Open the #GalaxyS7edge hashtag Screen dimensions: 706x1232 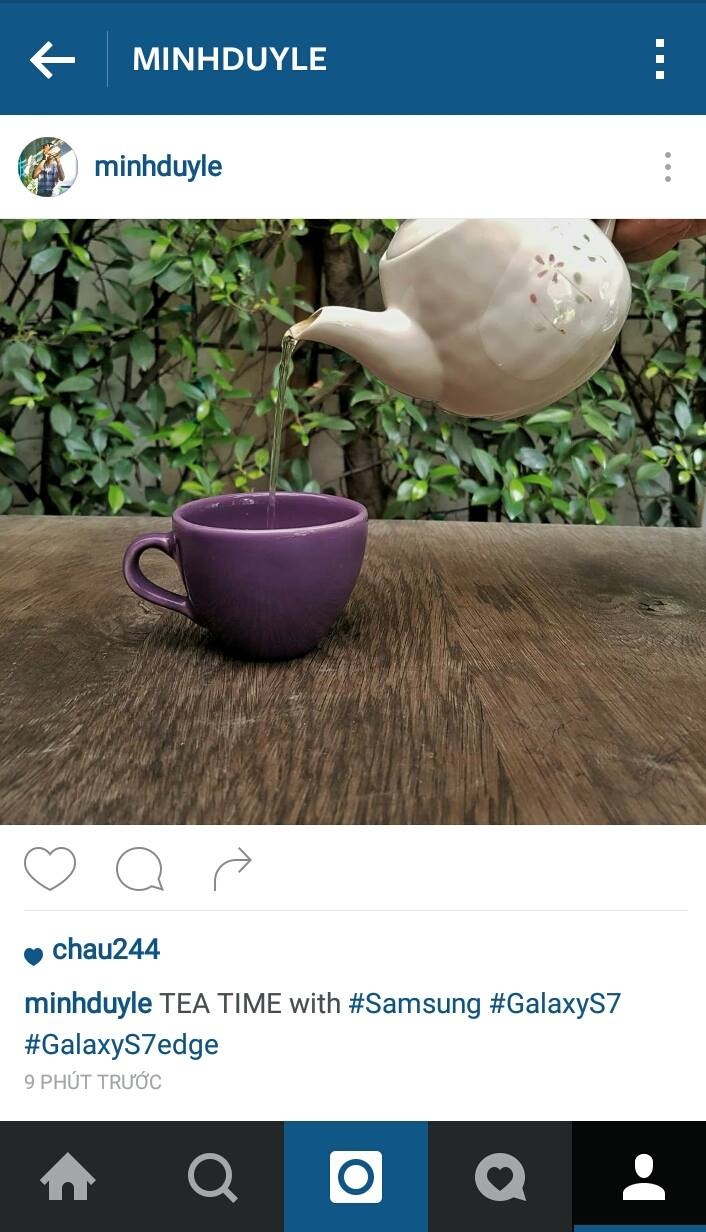(121, 1045)
